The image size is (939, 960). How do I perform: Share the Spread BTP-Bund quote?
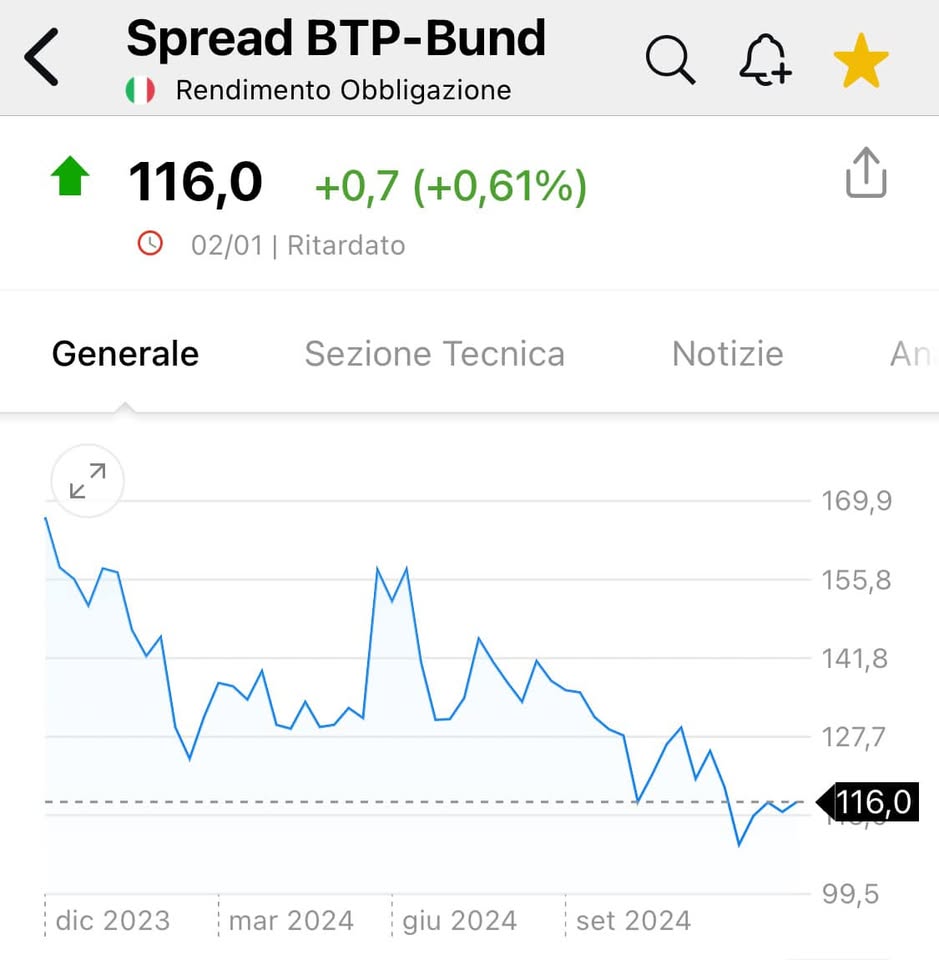[866, 173]
